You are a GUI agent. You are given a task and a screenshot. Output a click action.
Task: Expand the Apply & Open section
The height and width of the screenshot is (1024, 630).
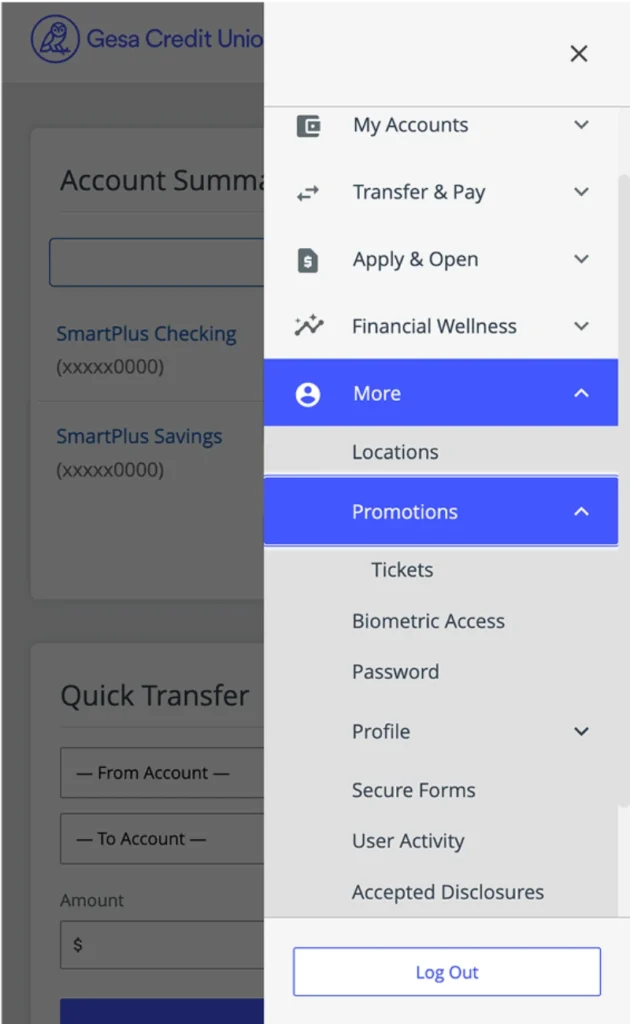click(x=440, y=259)
